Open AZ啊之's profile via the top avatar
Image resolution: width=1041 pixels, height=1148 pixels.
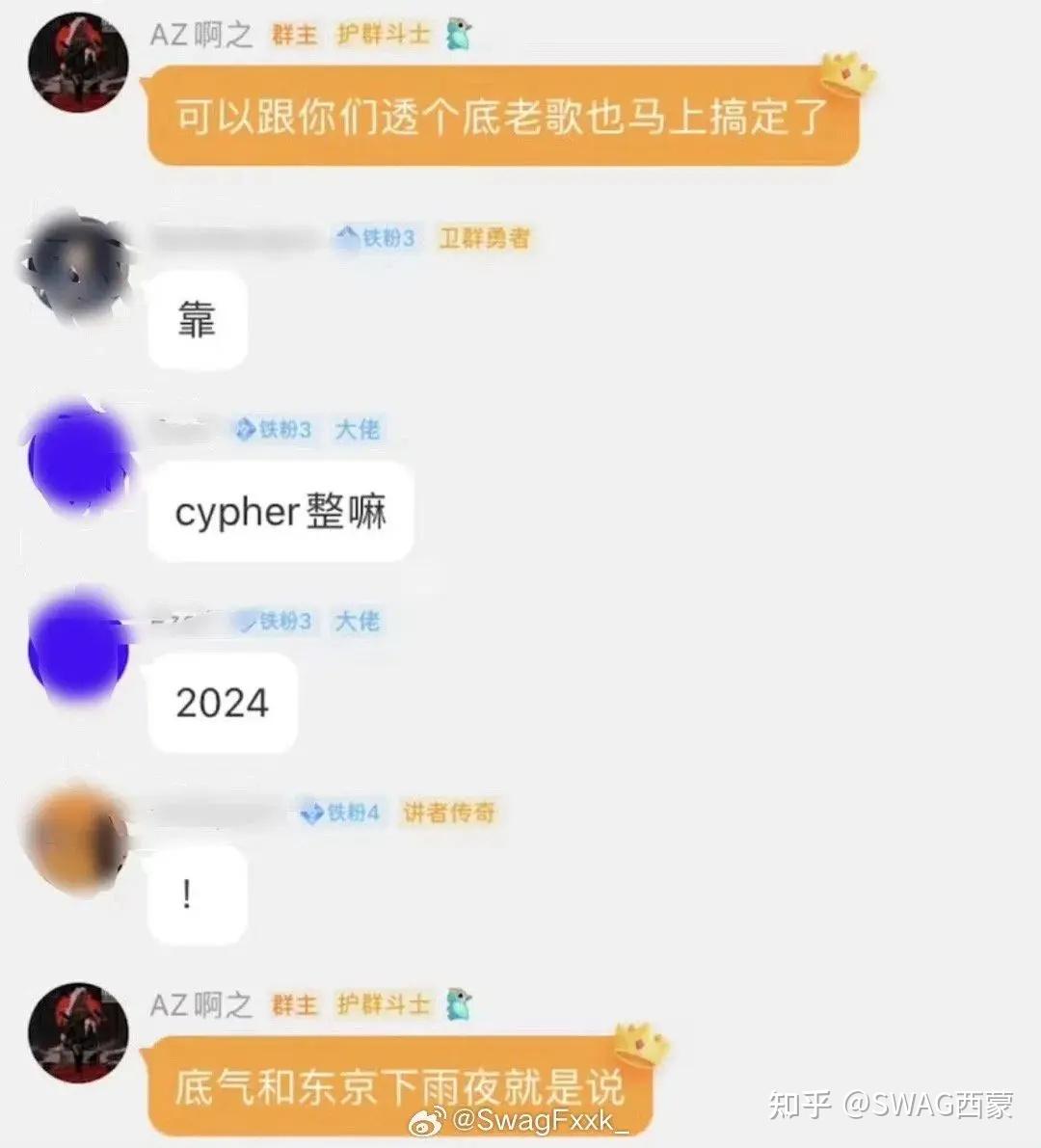point(79,63)
